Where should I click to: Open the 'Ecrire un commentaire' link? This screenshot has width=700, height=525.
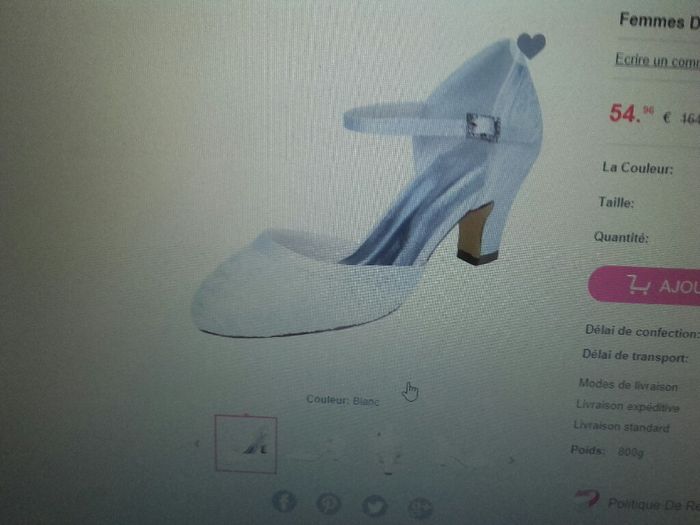coord(657,60)
